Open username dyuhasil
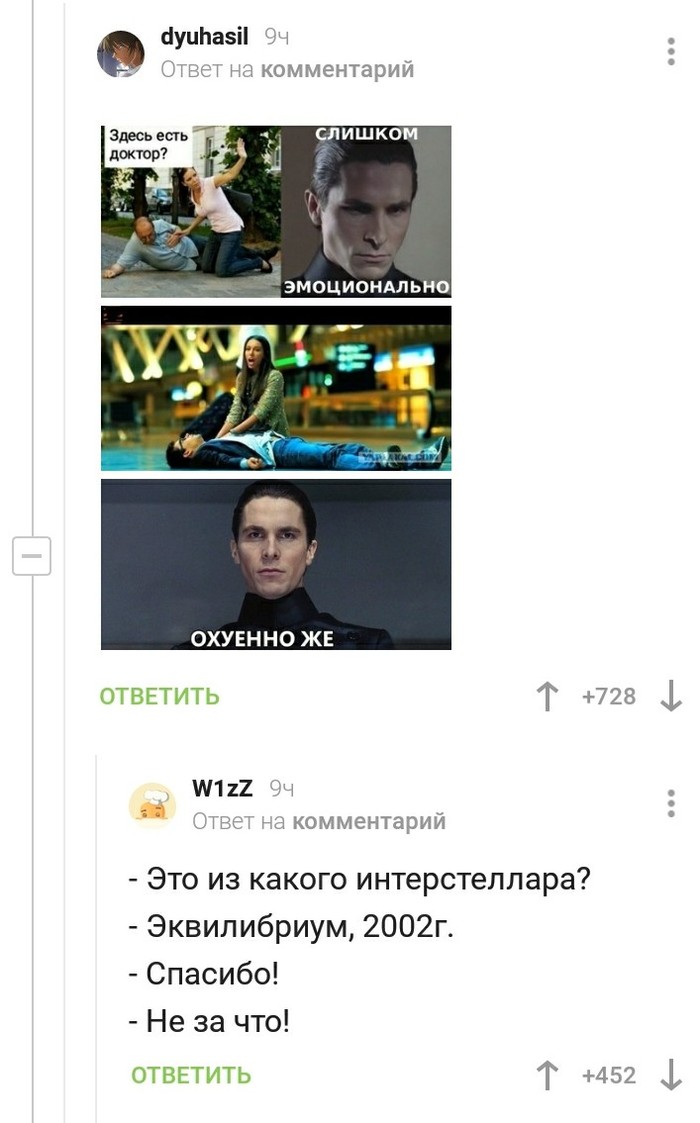700x1123 pixels. (x=204, y=37)
